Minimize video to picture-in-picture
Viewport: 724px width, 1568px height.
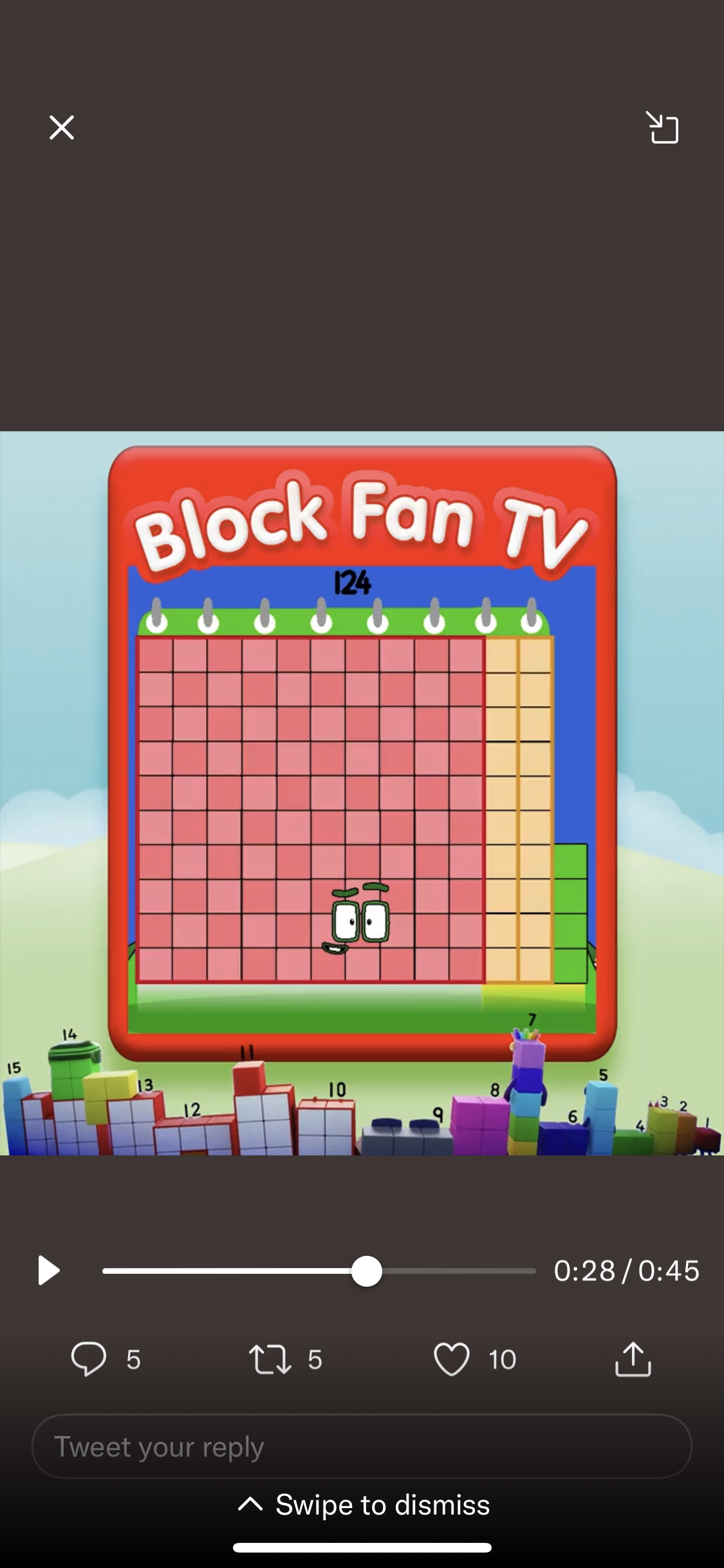click(663, 127)
